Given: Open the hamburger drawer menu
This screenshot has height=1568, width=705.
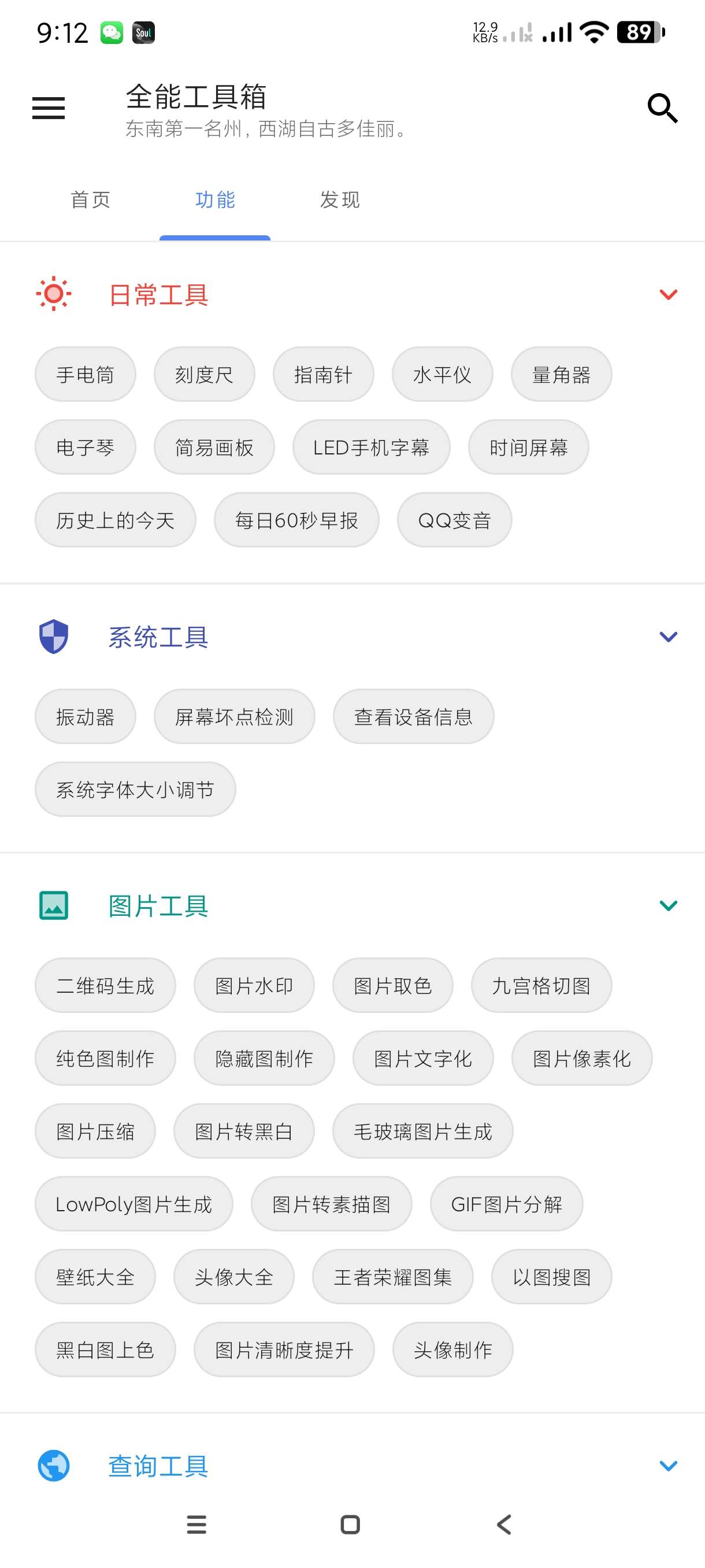Looking at the screenshot, I should coord(49,108).
